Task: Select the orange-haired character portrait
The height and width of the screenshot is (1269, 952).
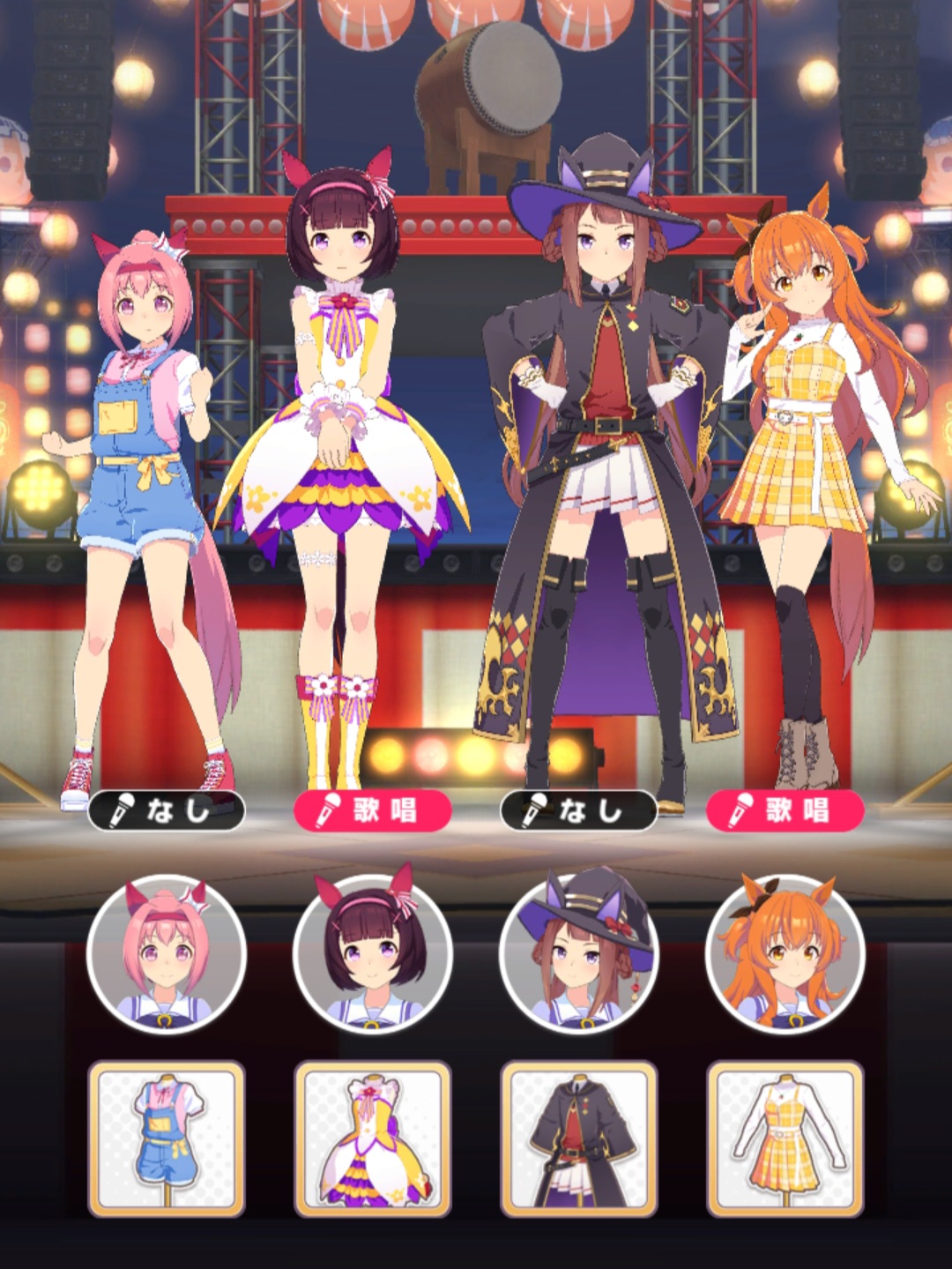Action: pyautogui.click(x=785, y=954)
